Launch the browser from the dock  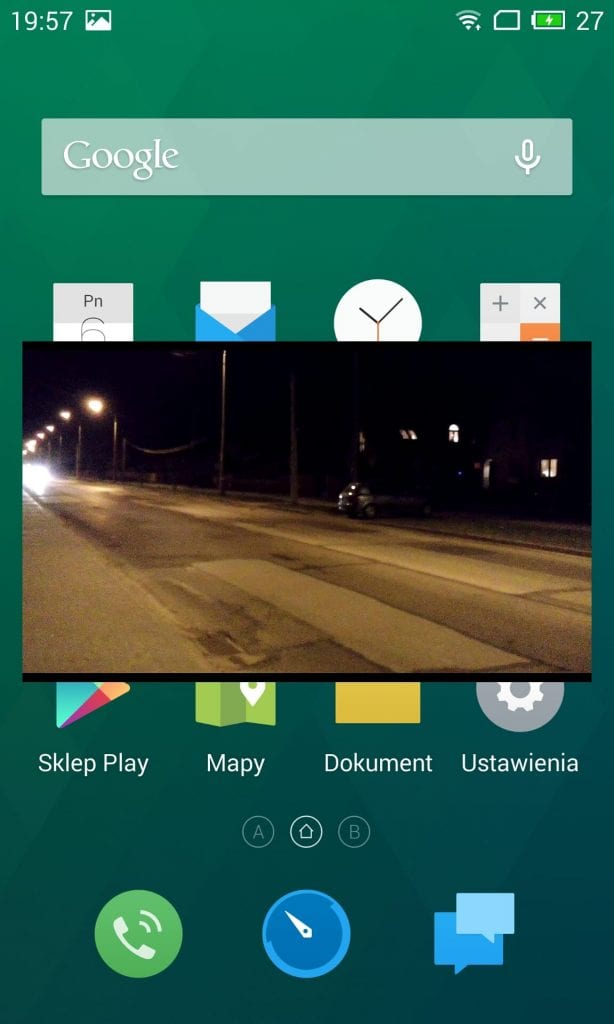click(306, 933)
